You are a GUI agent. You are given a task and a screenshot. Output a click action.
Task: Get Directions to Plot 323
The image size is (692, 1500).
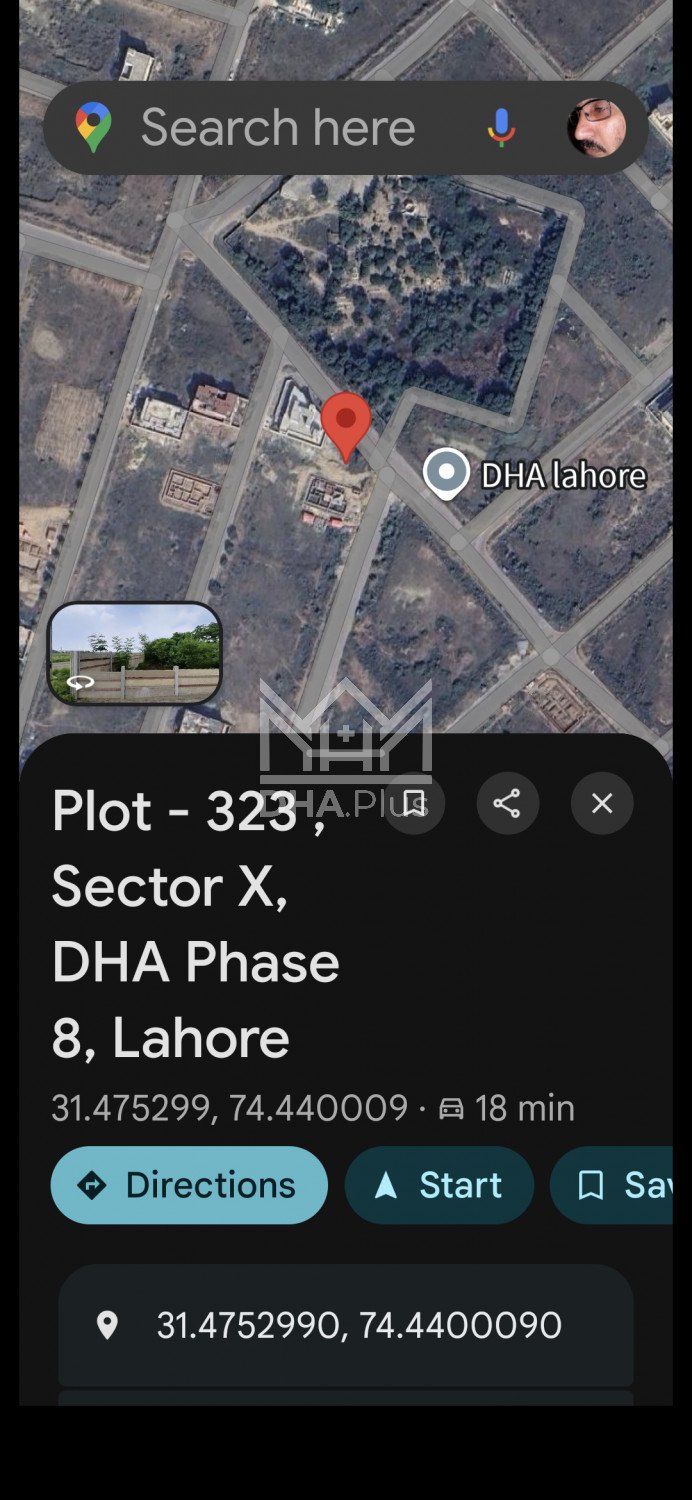pyautogui.click(x=189, y=1185)
